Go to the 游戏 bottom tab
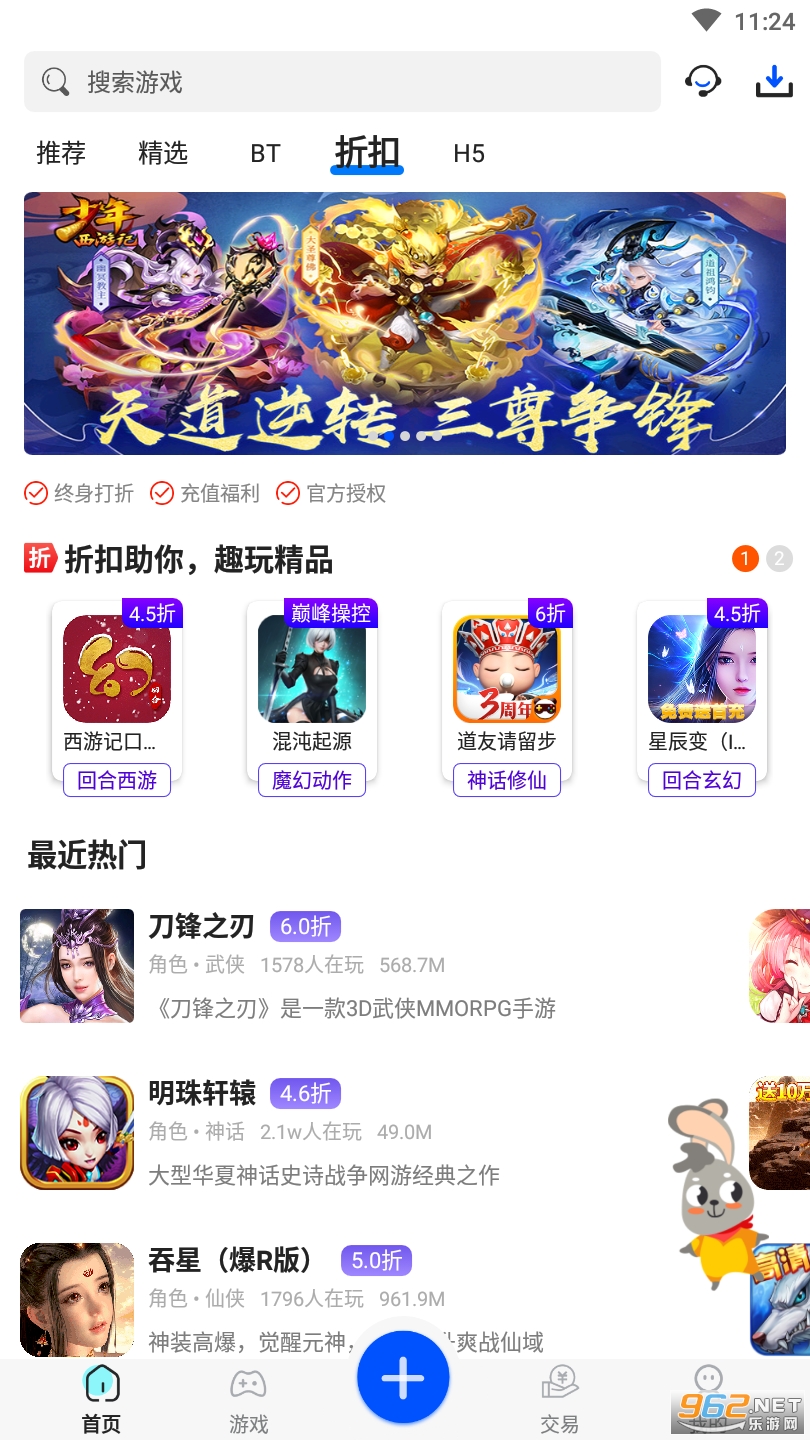The image size is (810, 1440). (249, 1398)
